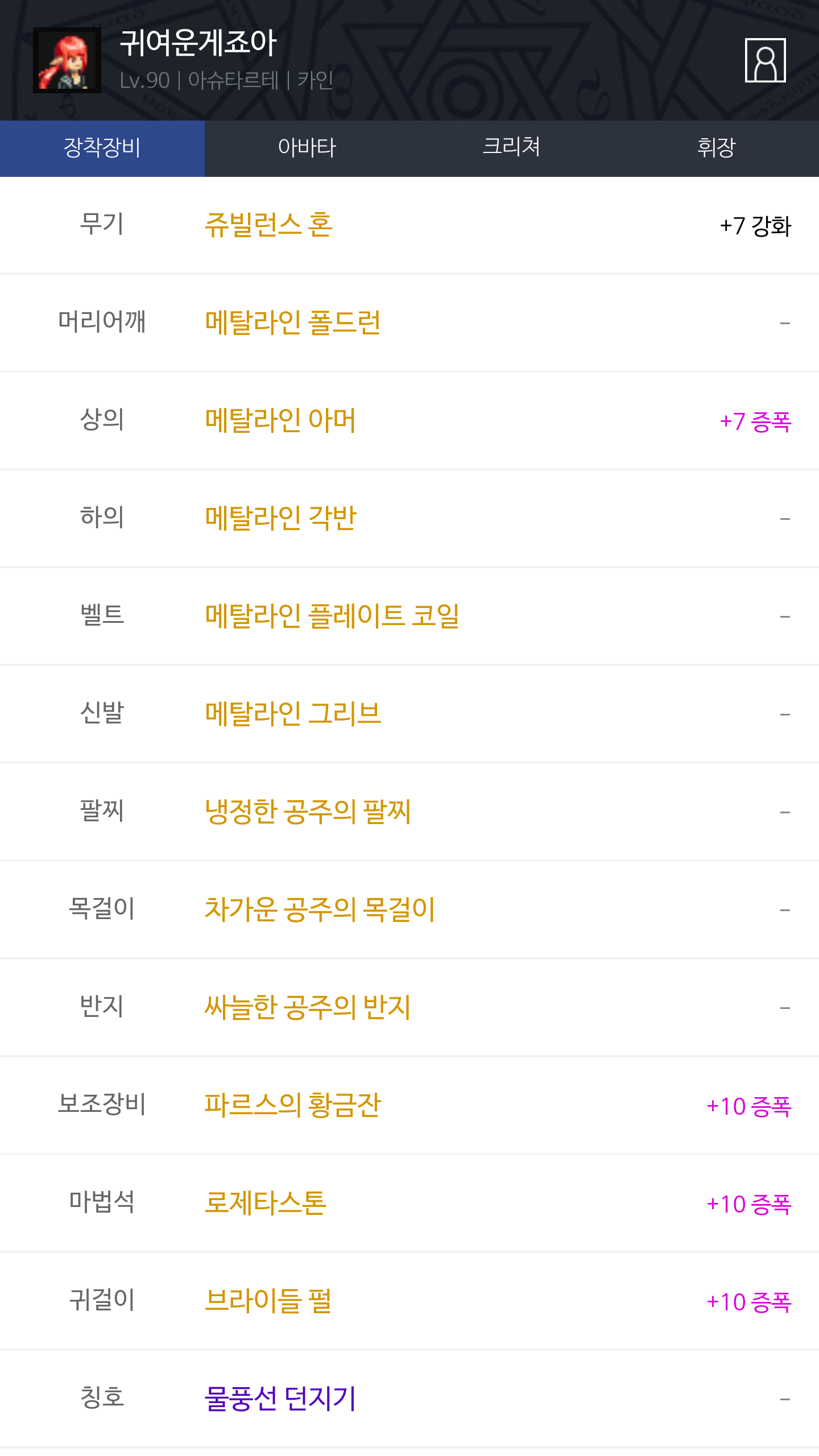Open 메탈라인 폴드런 shoulder item
This screenshot has height=1456, width=819.
point(292,323)
